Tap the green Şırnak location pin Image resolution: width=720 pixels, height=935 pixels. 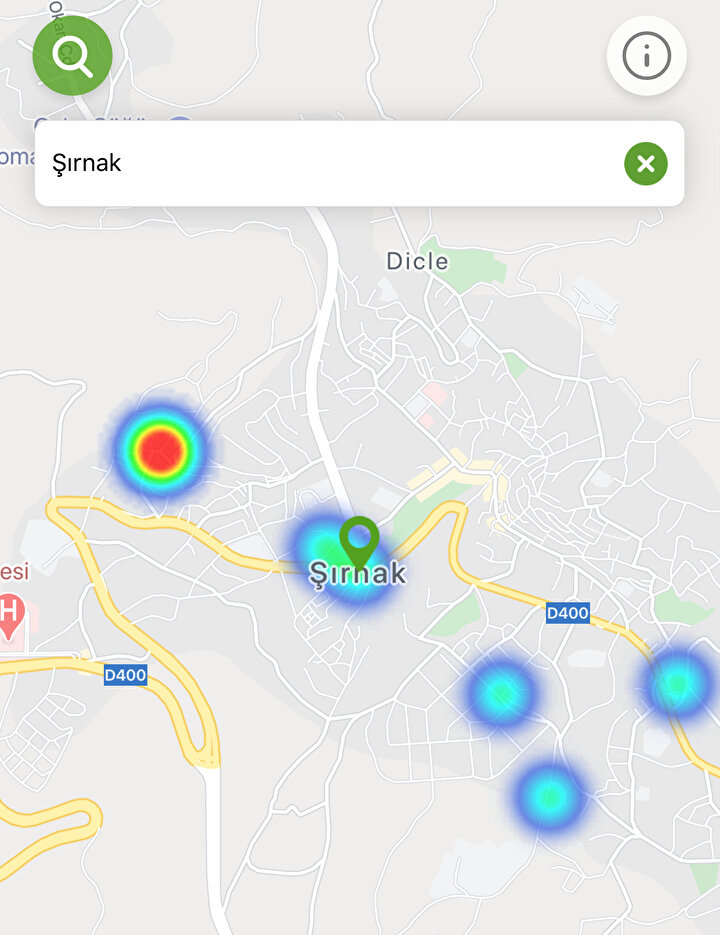click(359, 540)
